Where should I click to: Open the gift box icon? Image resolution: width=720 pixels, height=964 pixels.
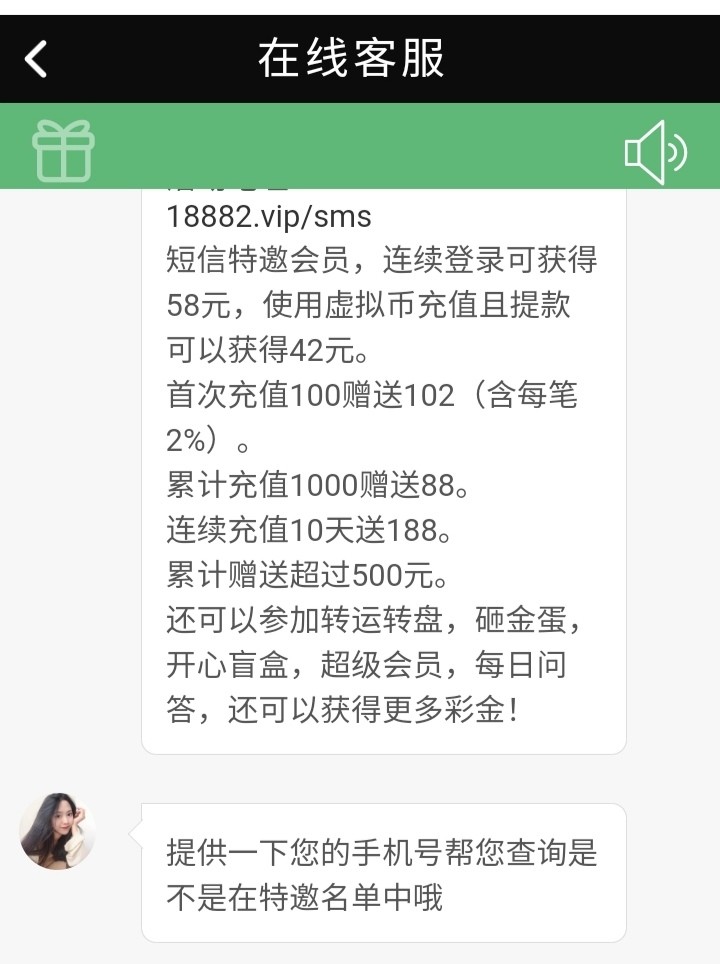(x=63, y=151)
